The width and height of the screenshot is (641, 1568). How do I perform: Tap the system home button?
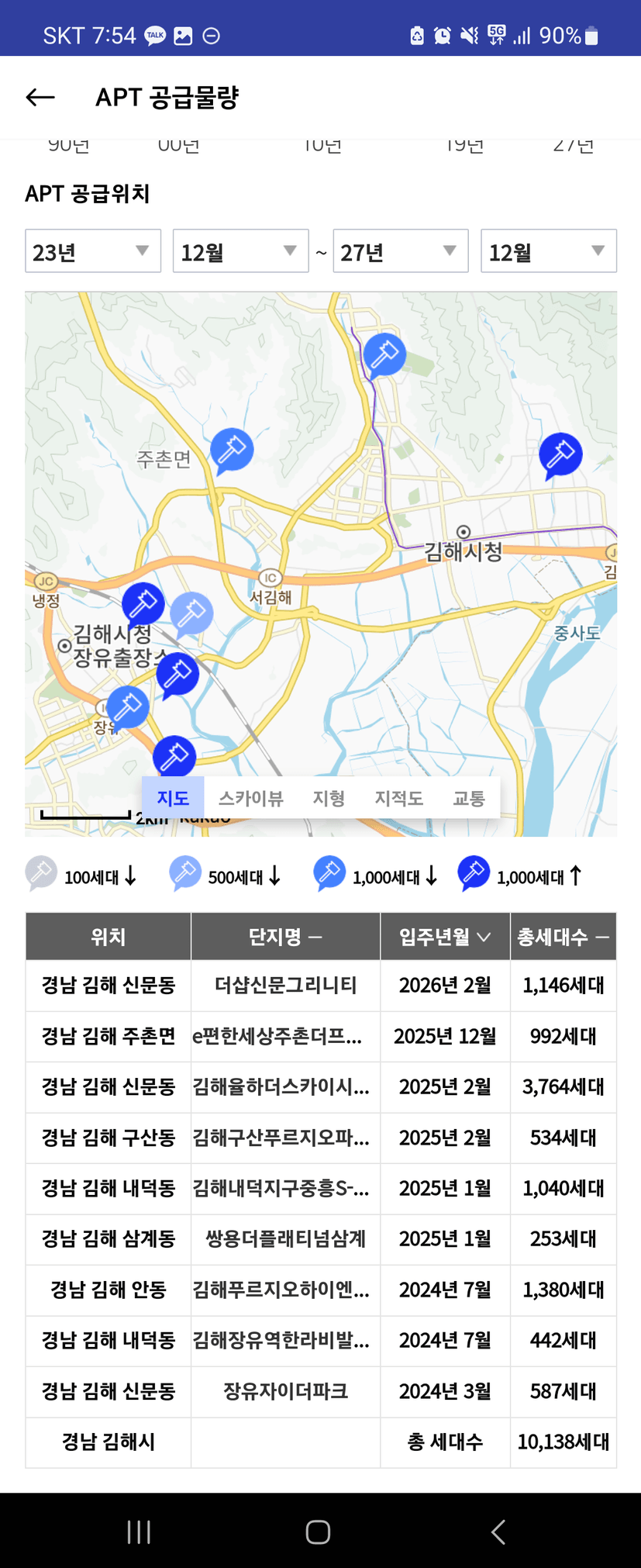pyautogui.click(x=318, y=1532)
